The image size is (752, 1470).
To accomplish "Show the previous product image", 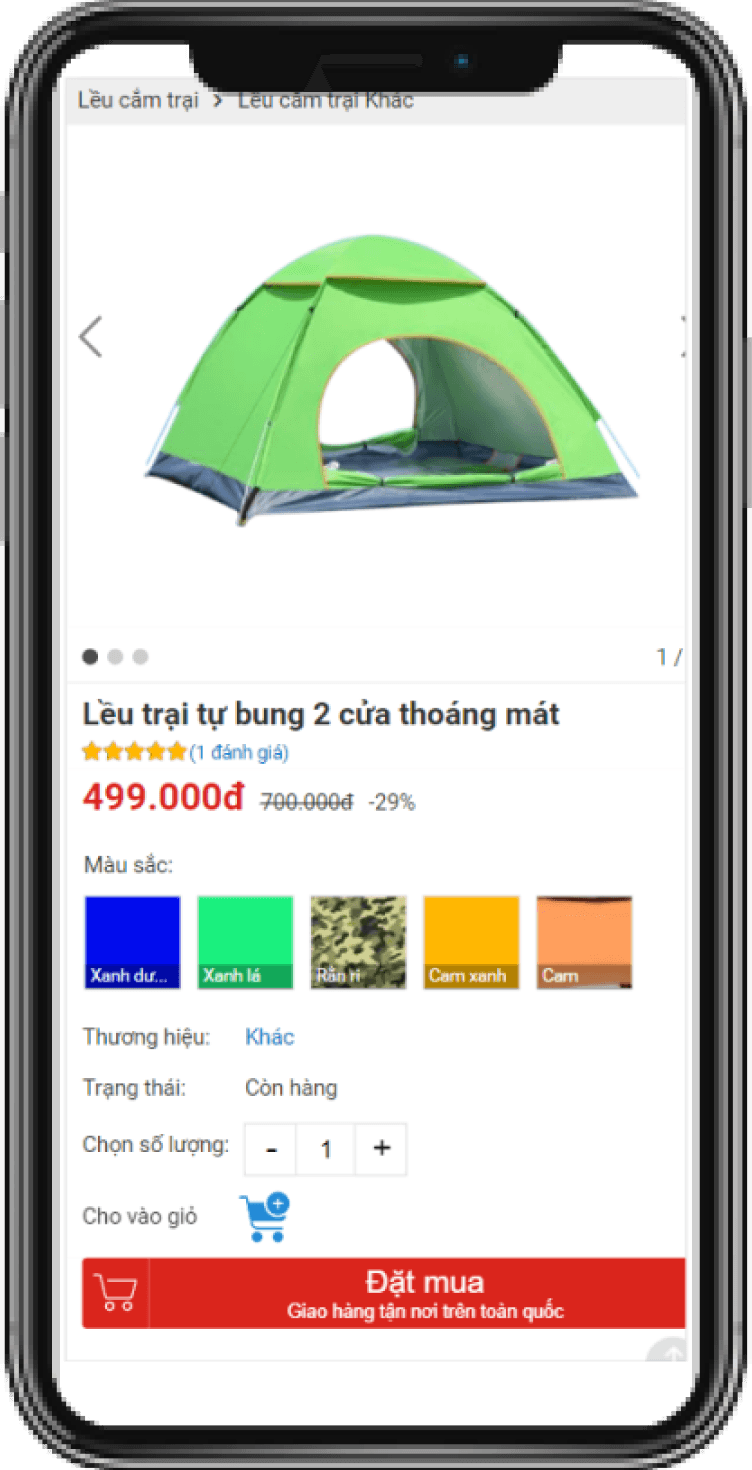I will pyautogui.click(x=91, y=337).
